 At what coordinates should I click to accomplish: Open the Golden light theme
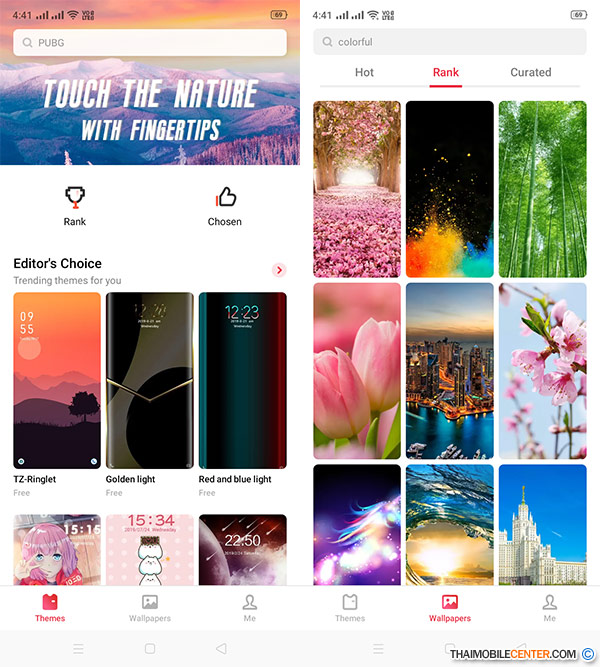(150, 380)
